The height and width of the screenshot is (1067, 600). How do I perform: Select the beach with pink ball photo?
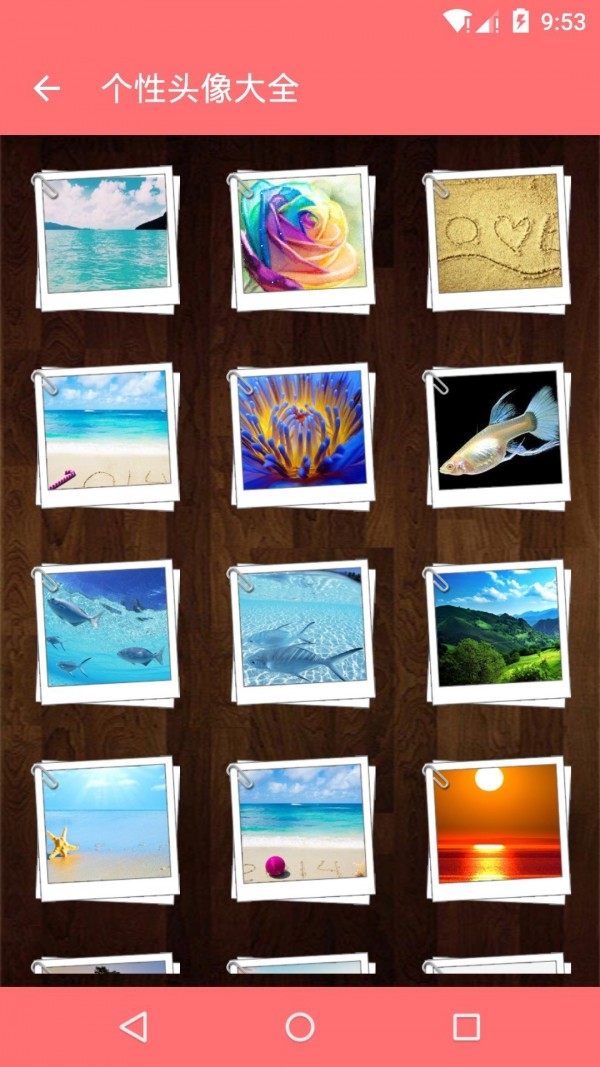tap(301, 824)
